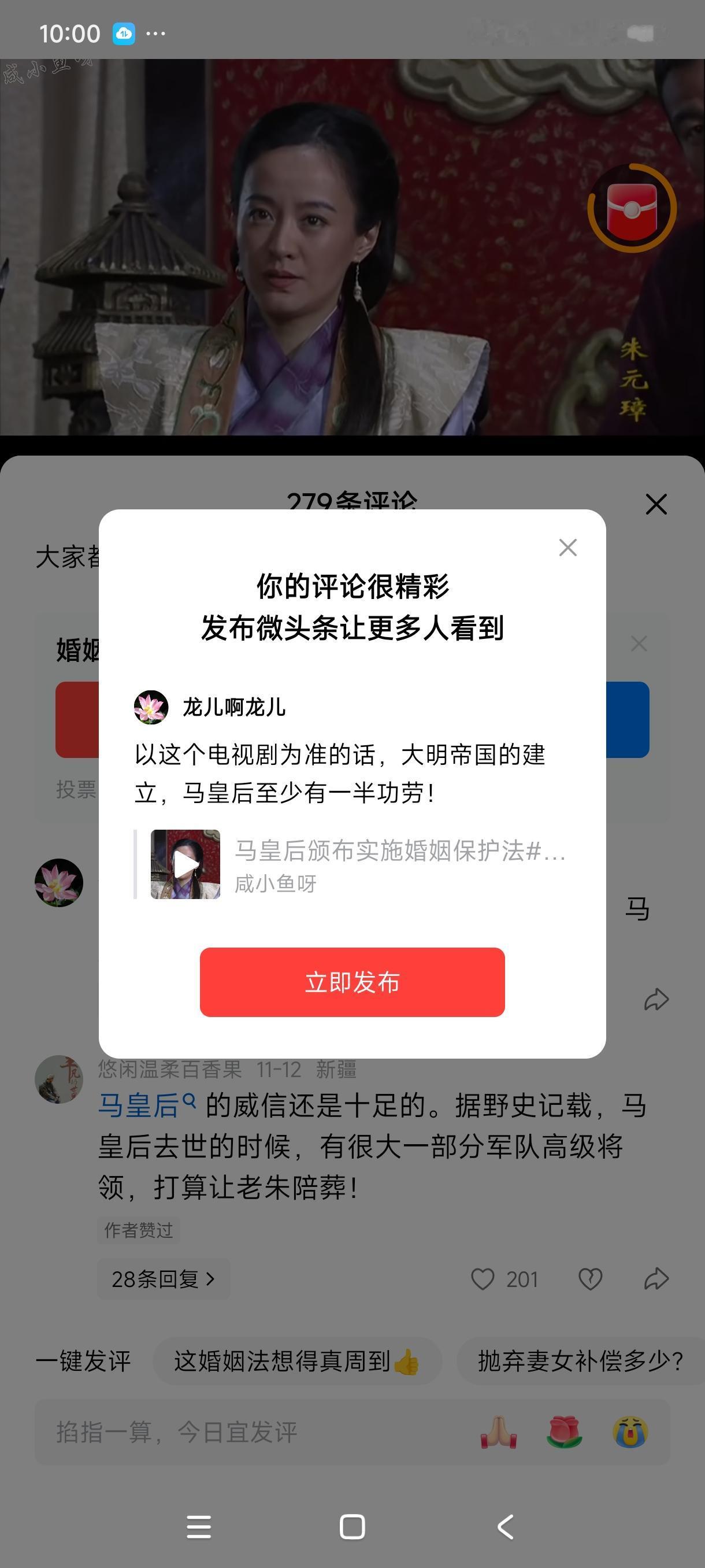Open the red envelope reward icon
This screenshot has height=1568, width=705.
[632, 208]
